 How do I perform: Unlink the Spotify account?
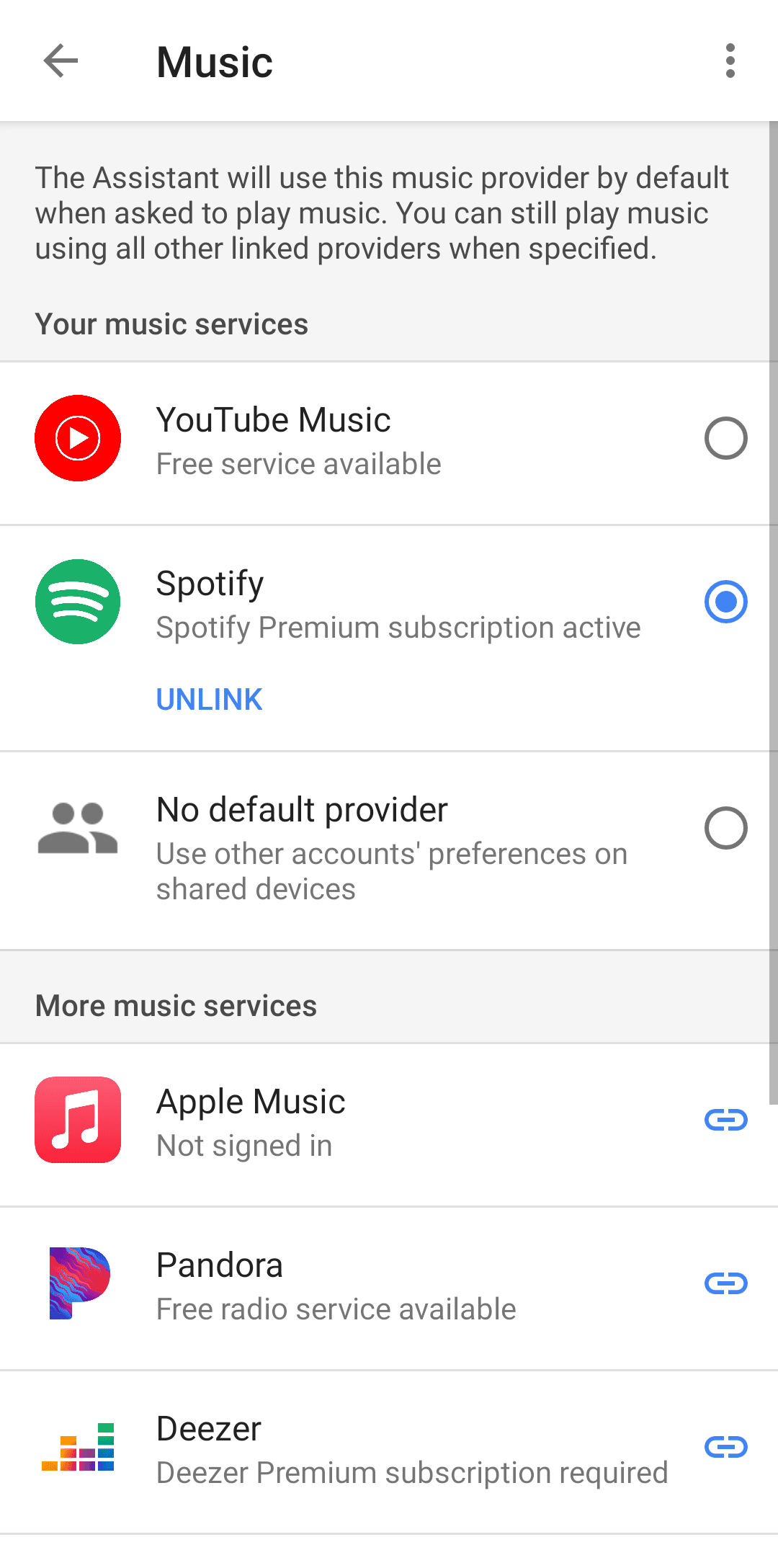click(x=209, y=699)
